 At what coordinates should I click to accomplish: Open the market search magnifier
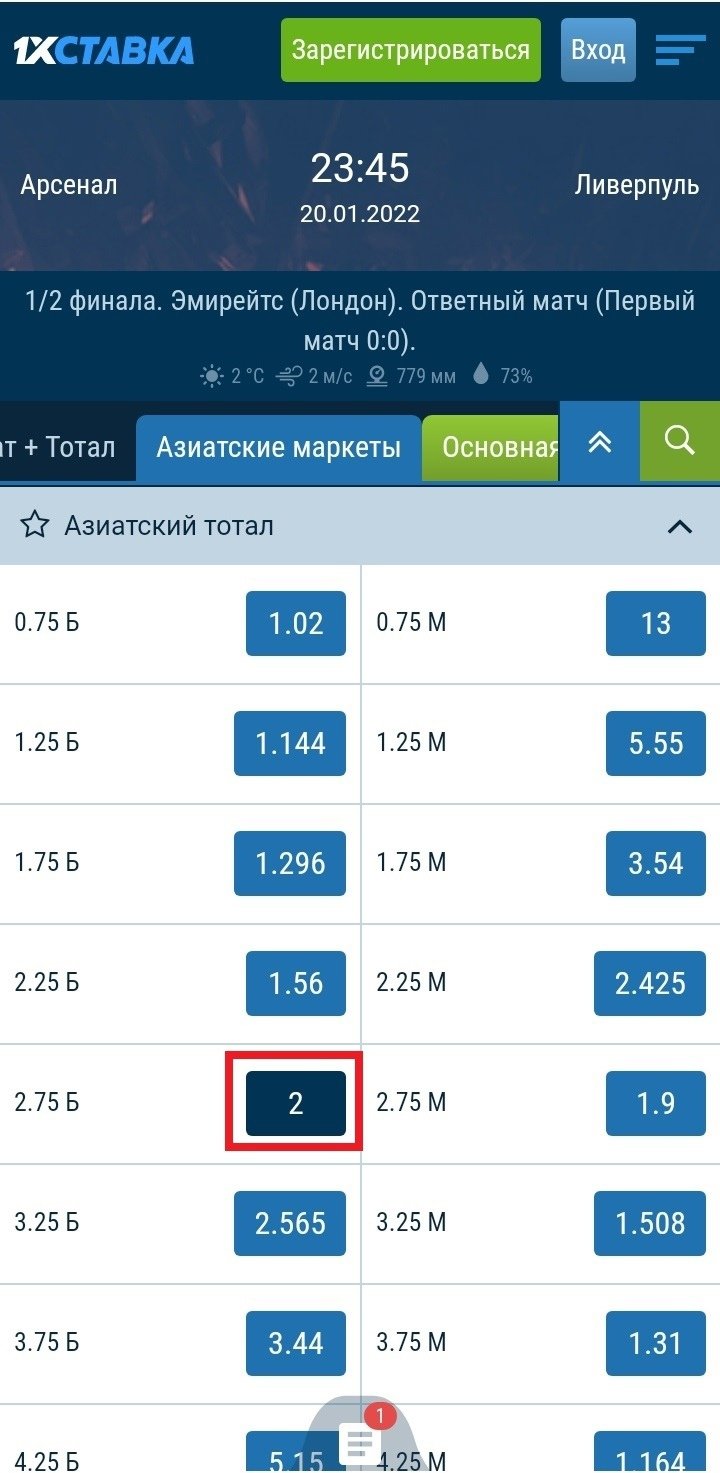pos(679,441)
